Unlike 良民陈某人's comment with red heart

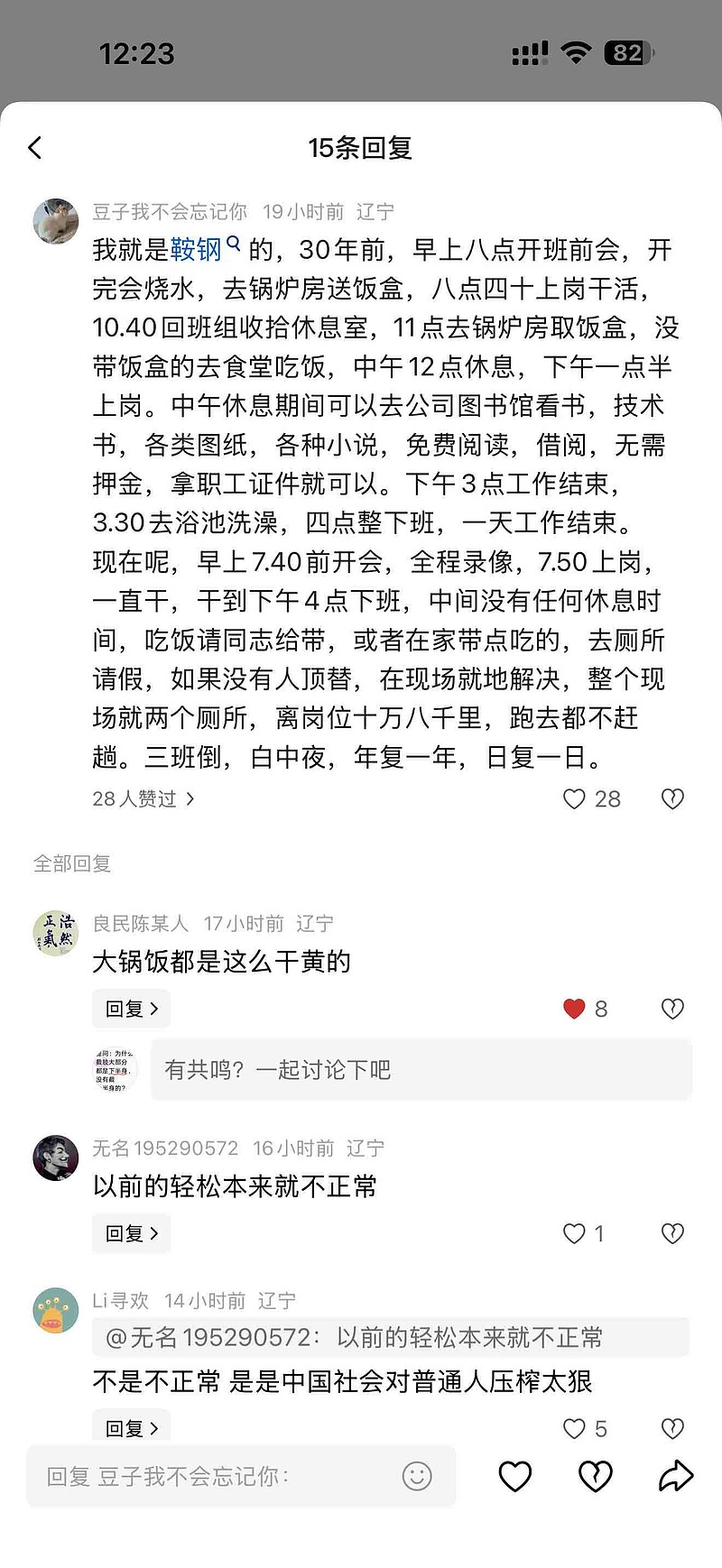[x=575, y=1008]
